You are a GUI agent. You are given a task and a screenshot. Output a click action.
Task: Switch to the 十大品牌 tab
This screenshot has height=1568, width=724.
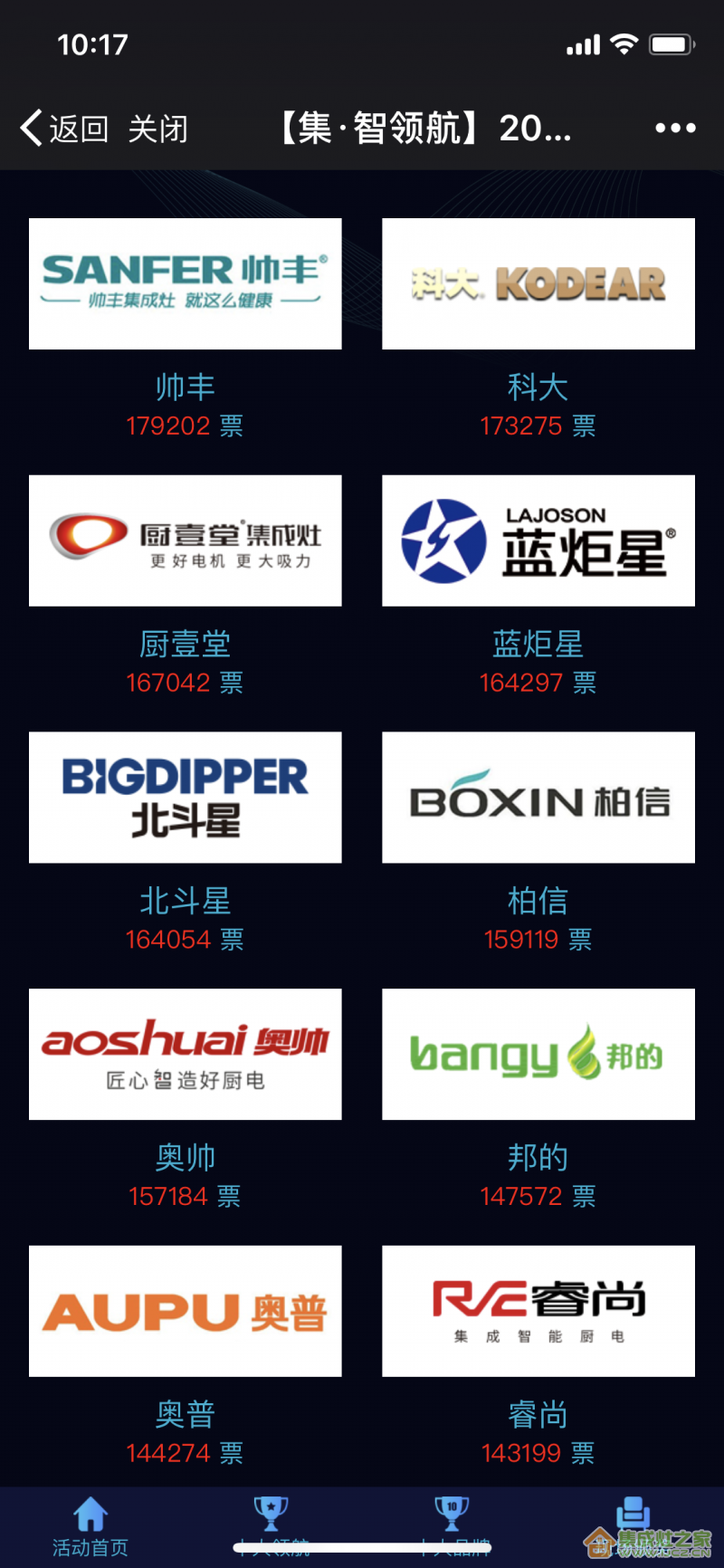click(x=452, y=1526)
